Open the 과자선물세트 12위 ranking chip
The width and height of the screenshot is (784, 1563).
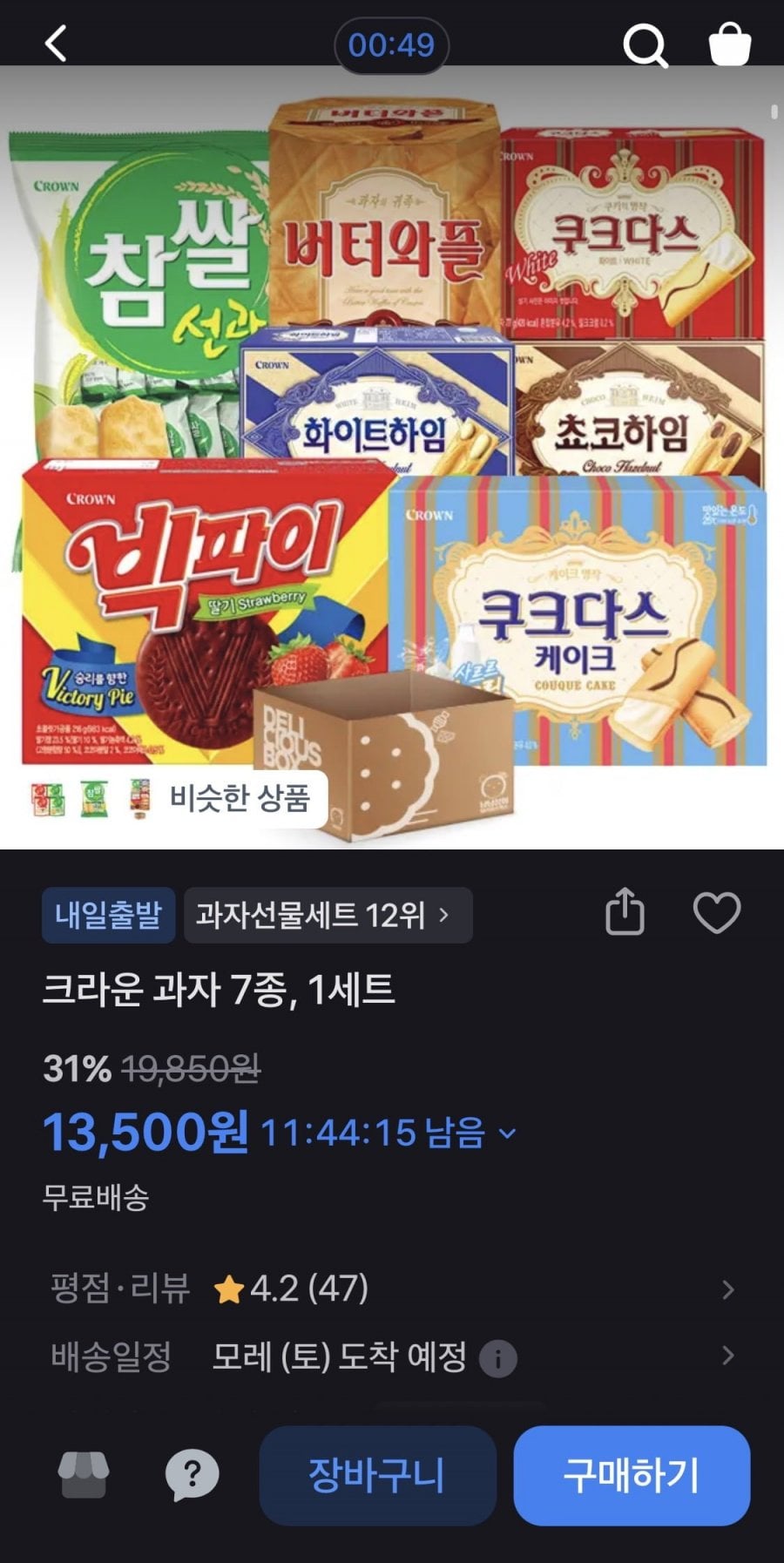click(x=328, y=915)
